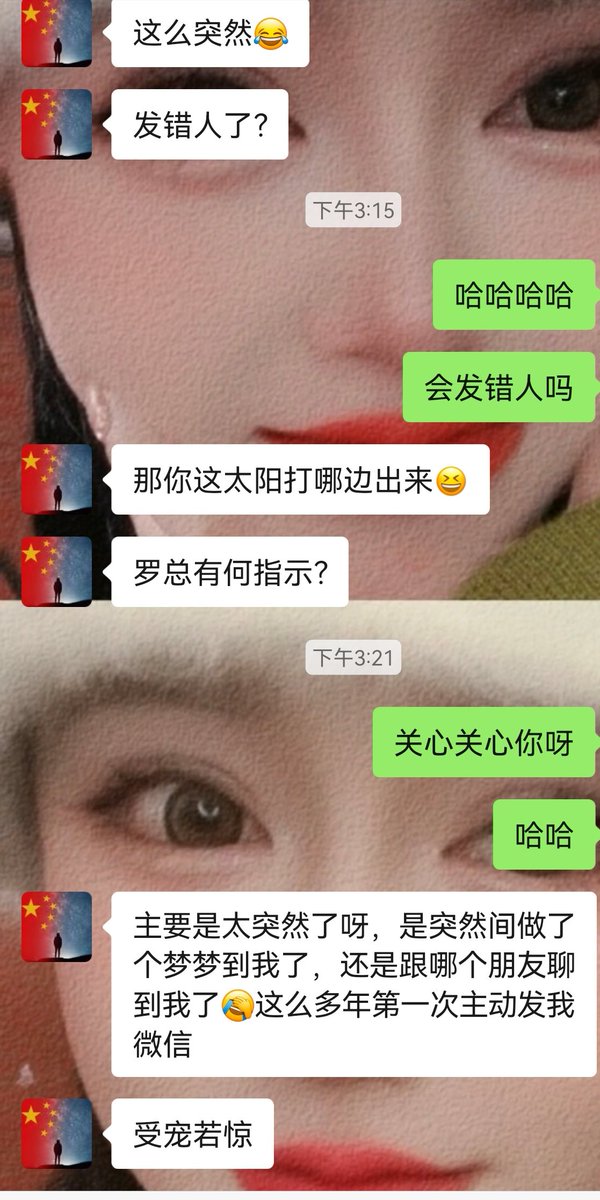Tap avatar beside "罗总有何指示?" message
The width and height of the screenshot is (600, 1200).
coord(56,571)
